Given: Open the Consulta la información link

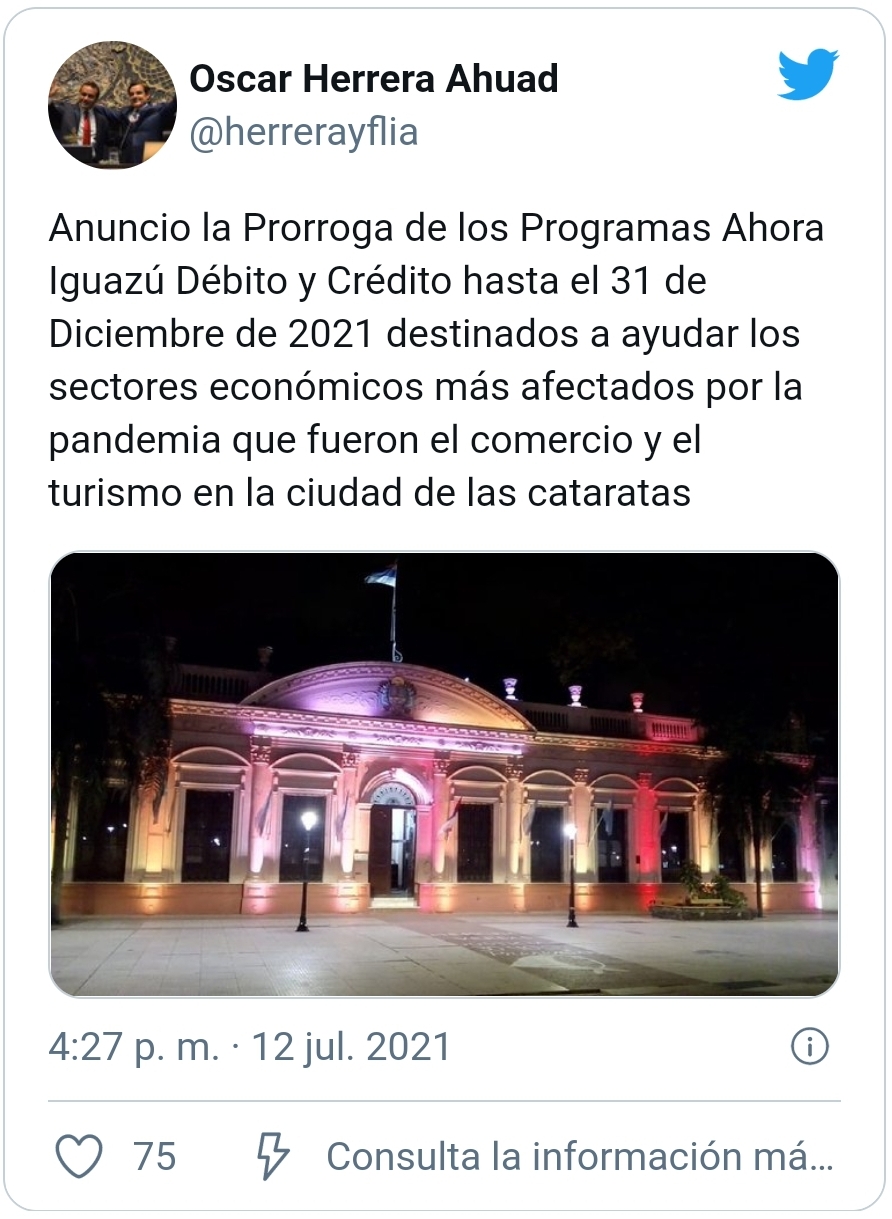Looking at the screenshot, I should tap(579, 1157).
